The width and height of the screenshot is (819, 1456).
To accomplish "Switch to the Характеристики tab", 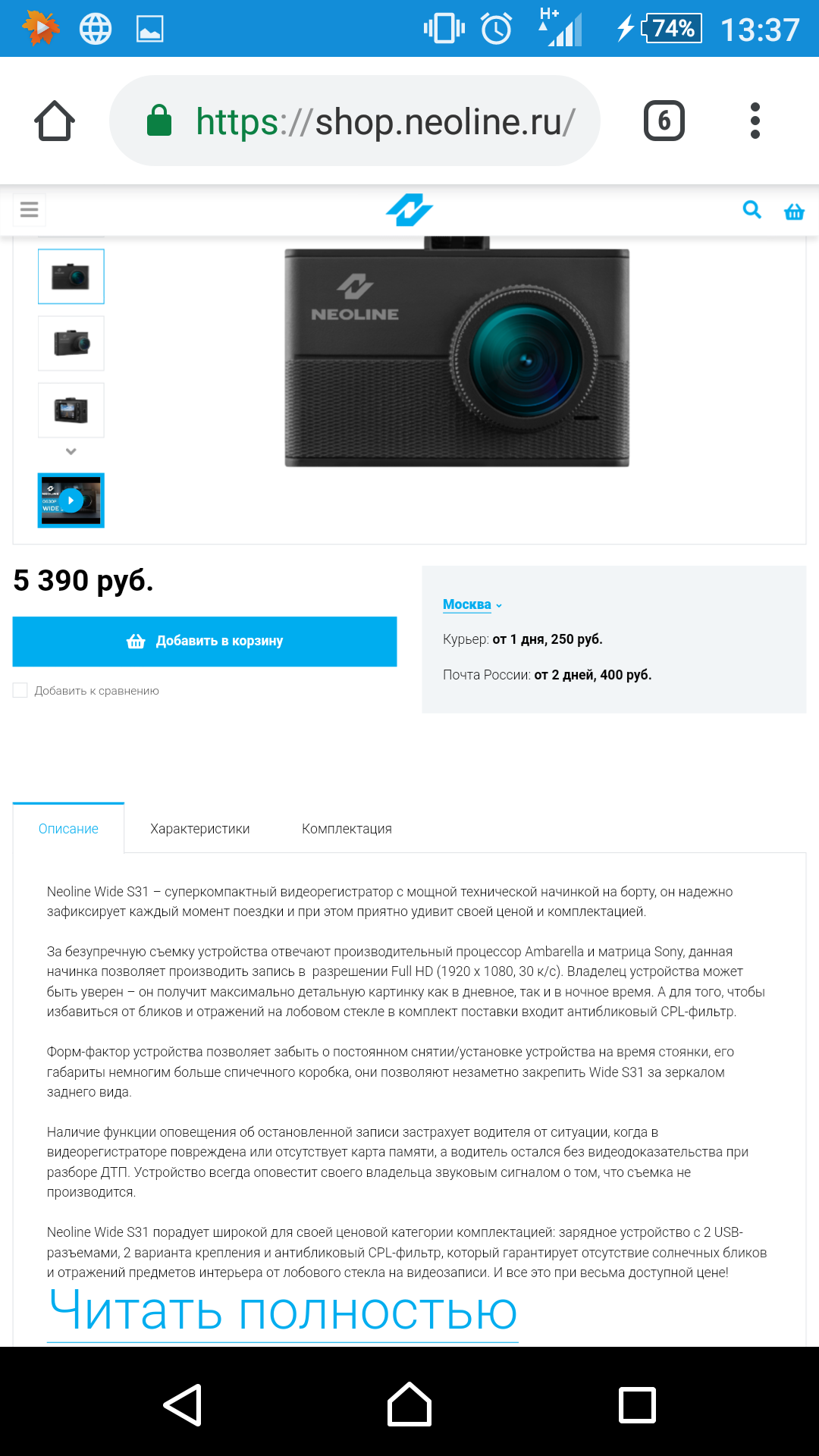I will coord(200,829).
